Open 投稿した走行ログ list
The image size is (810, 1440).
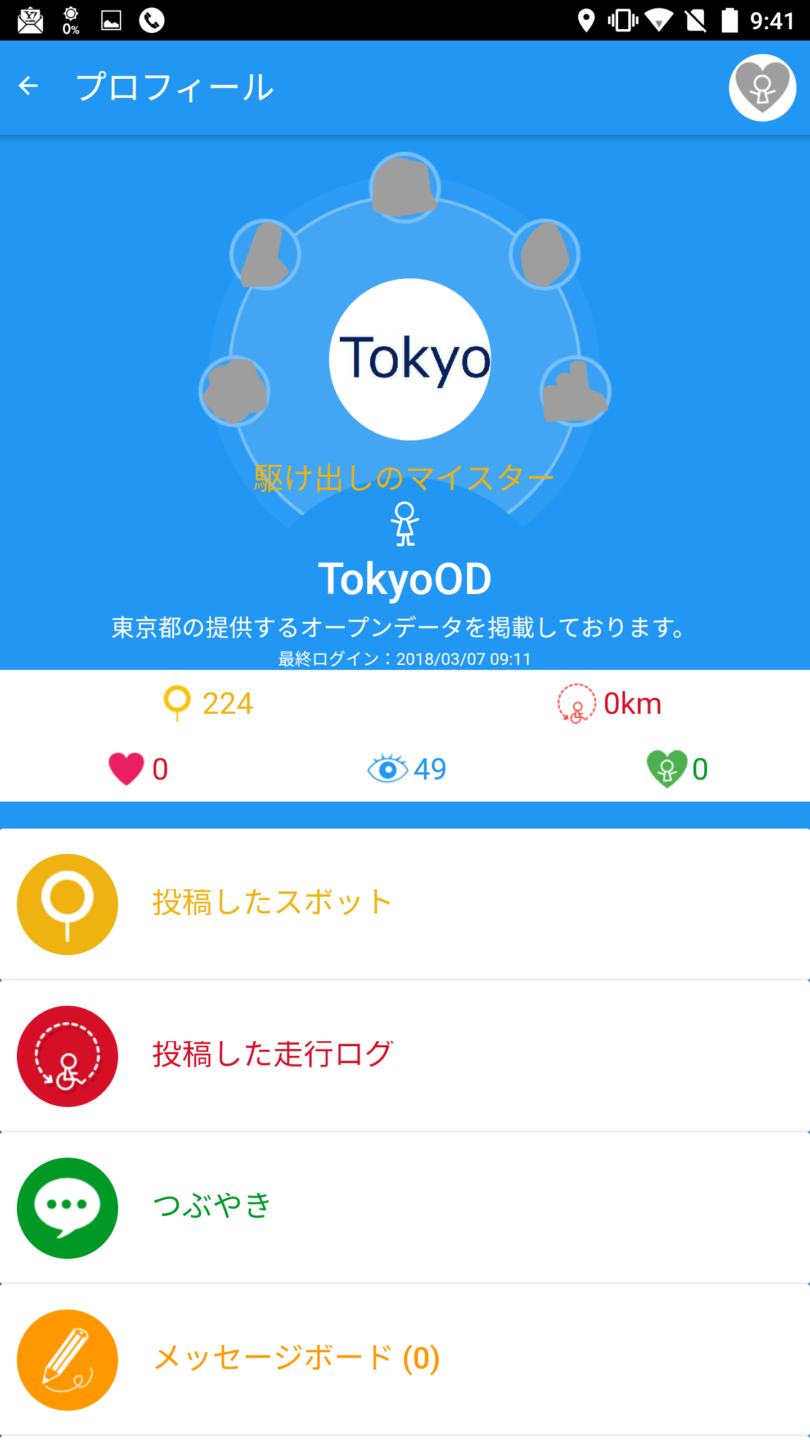[404, 1056]
